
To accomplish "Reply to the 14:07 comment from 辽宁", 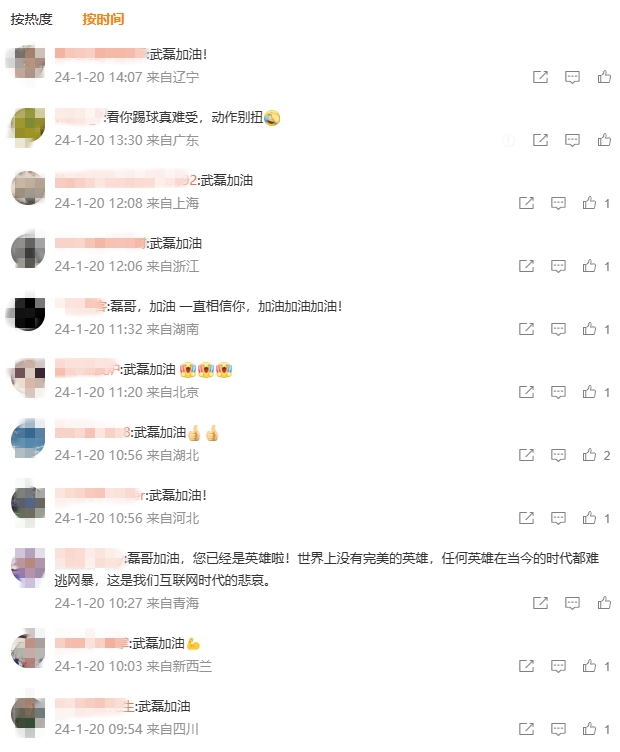I will pos(572,77).
